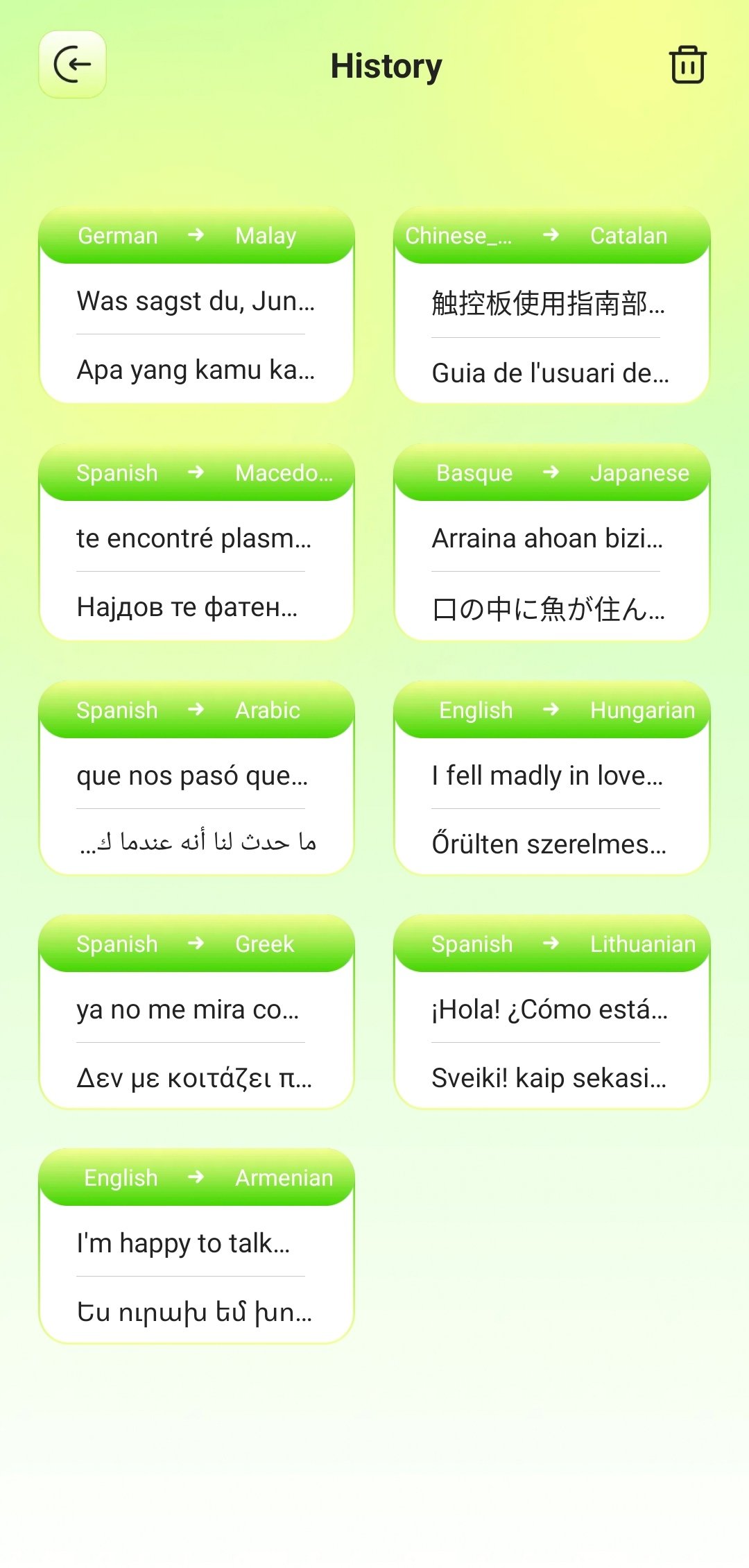The height and width of the screenshot is (1568, 749).
Task: Go back from History screen
Action: pyautogui.click(x=72, y=65)
